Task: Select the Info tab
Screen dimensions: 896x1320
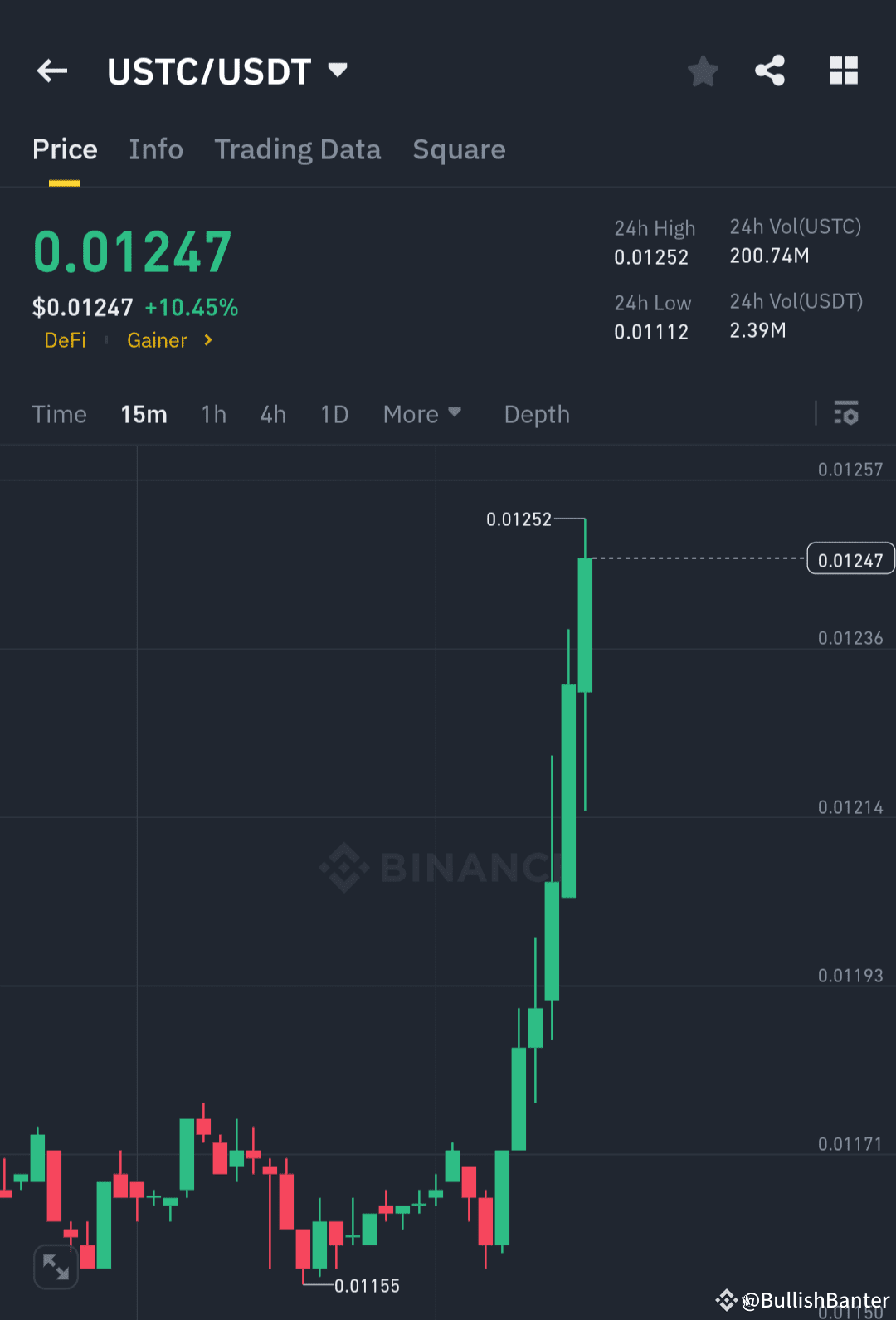Action: [156, 149]
